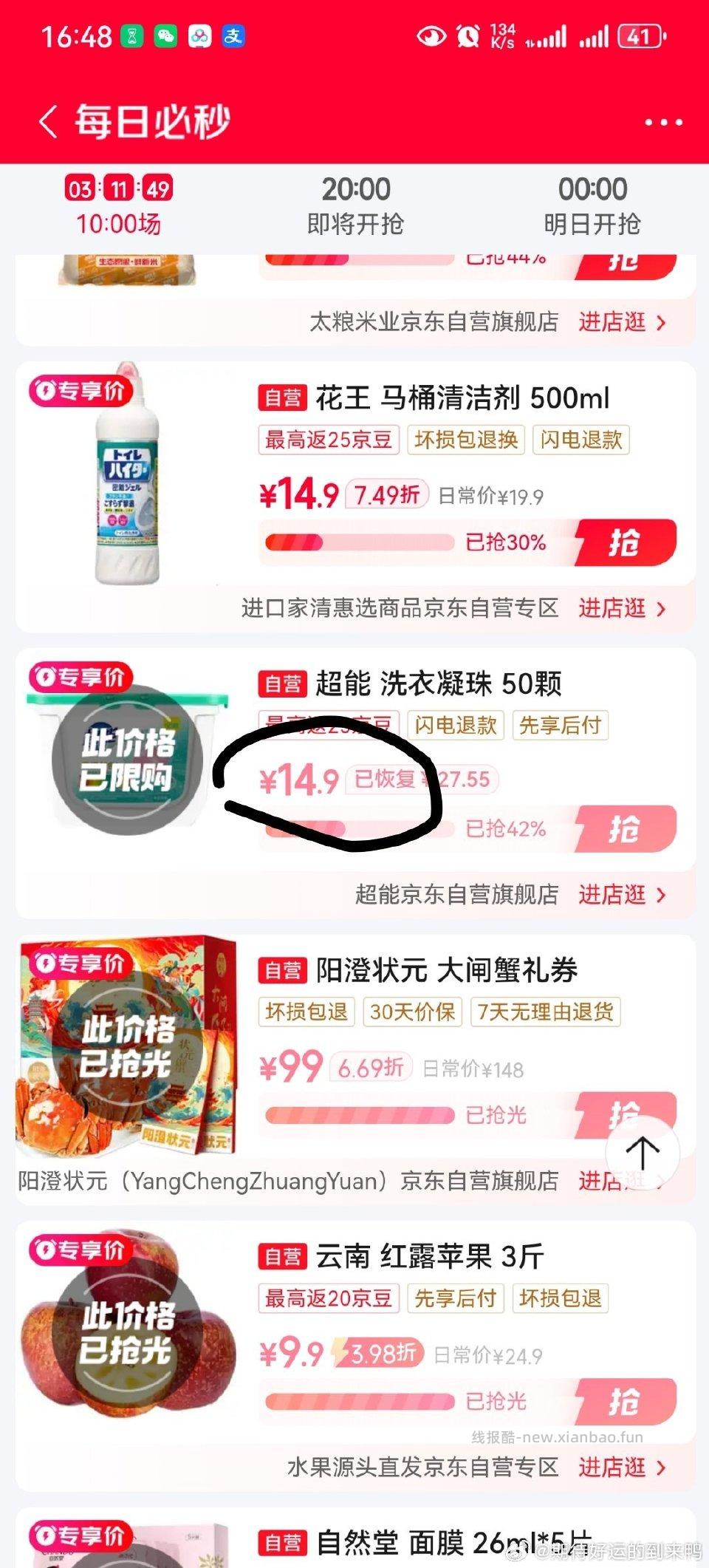Viewport: 709px width, 1568px height.
Task: Expand 进店逛 chevron for 水果源头直发专区
Action: point(660,1468)
